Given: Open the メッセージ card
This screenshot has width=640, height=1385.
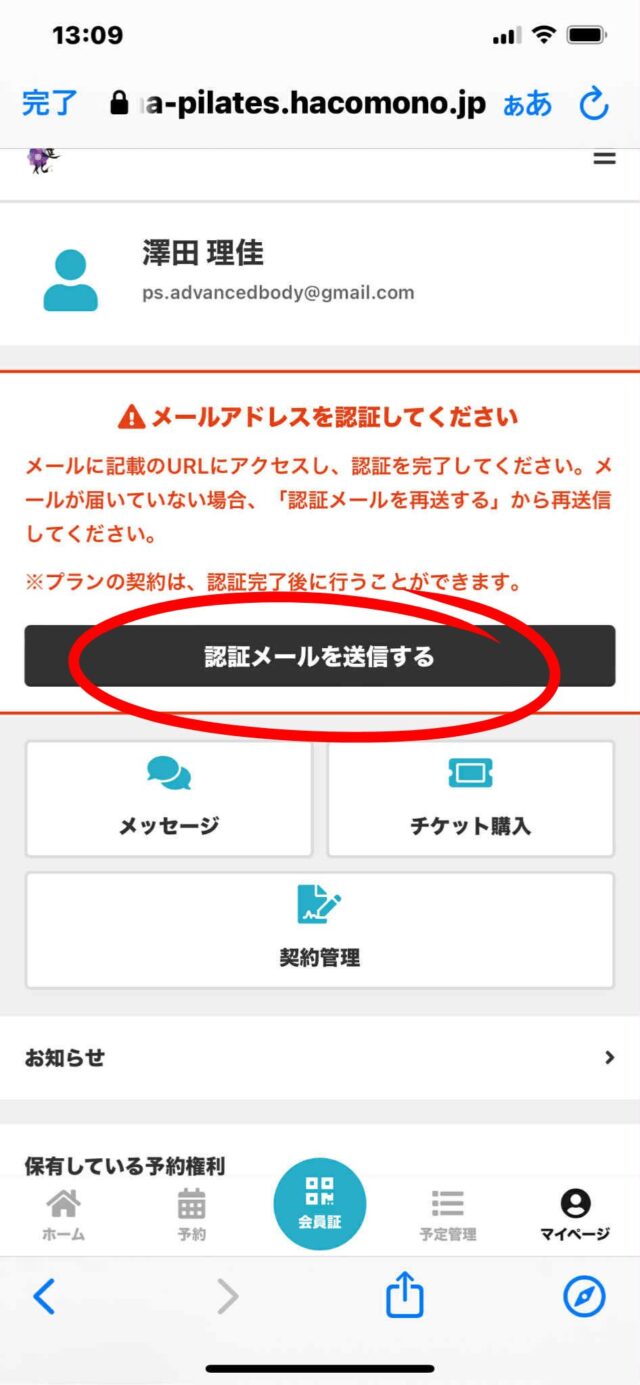Looking at the screenshot, I should point(168,798).
